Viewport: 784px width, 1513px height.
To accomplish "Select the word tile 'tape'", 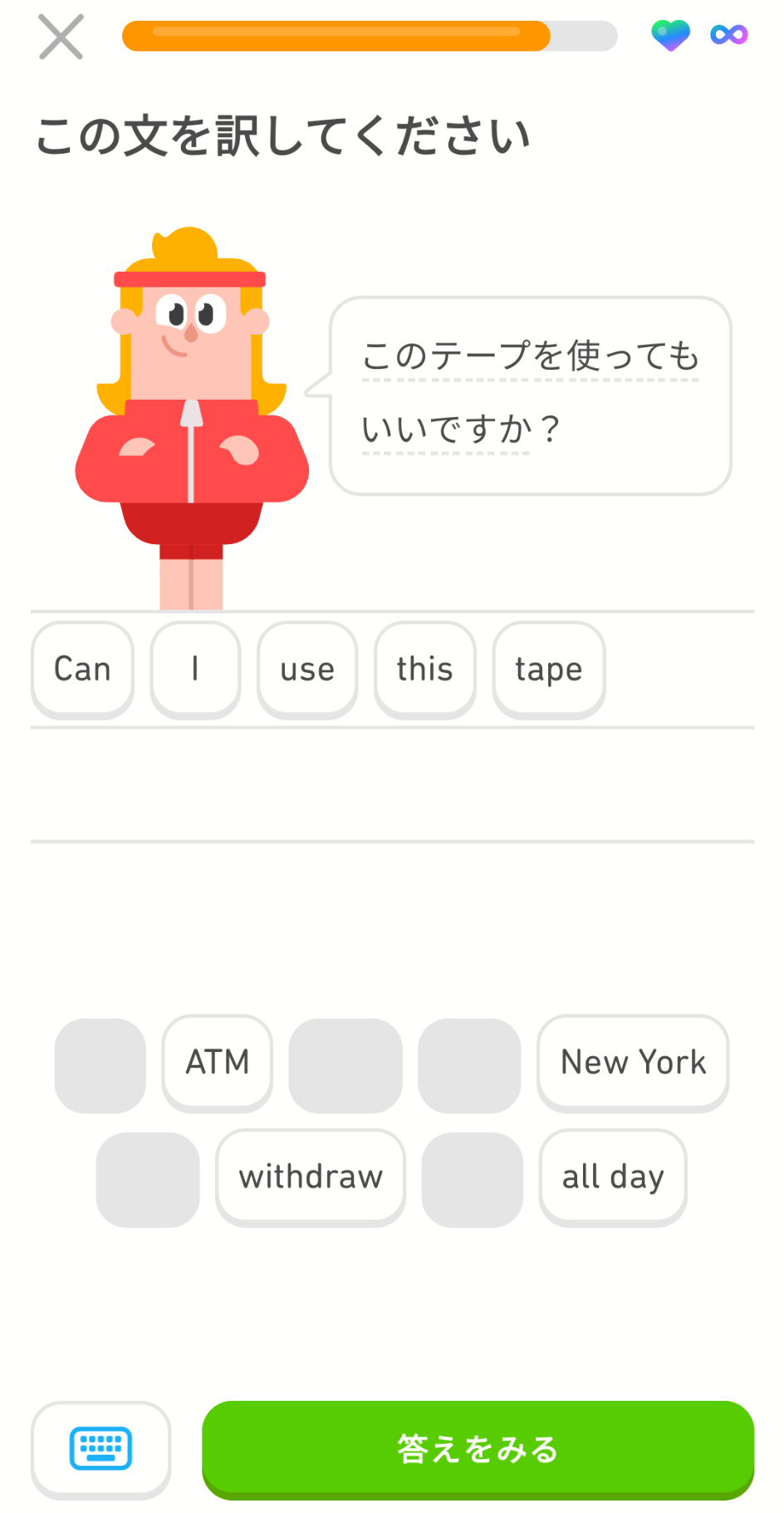I will click(548, 670).
